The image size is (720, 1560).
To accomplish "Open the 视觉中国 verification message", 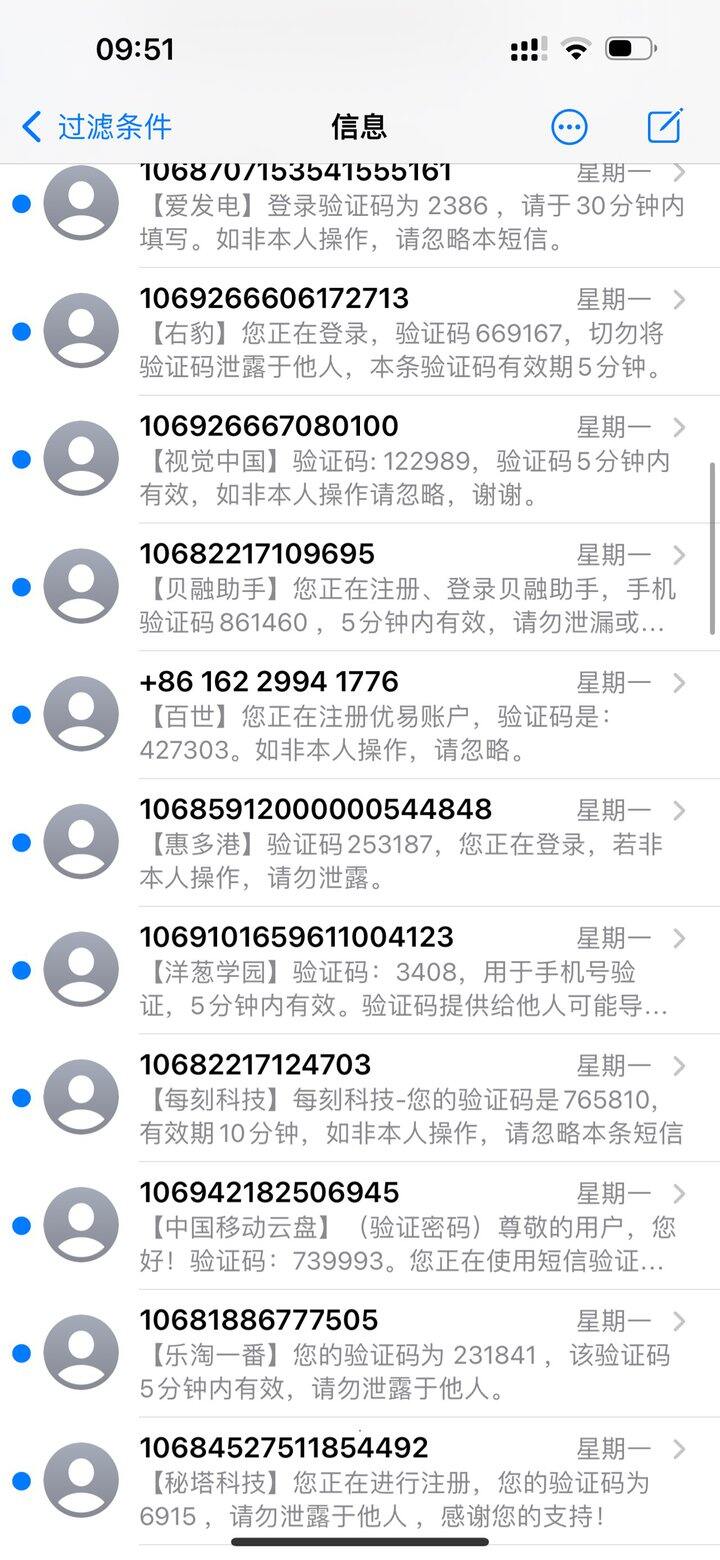I will coord(410,460).
